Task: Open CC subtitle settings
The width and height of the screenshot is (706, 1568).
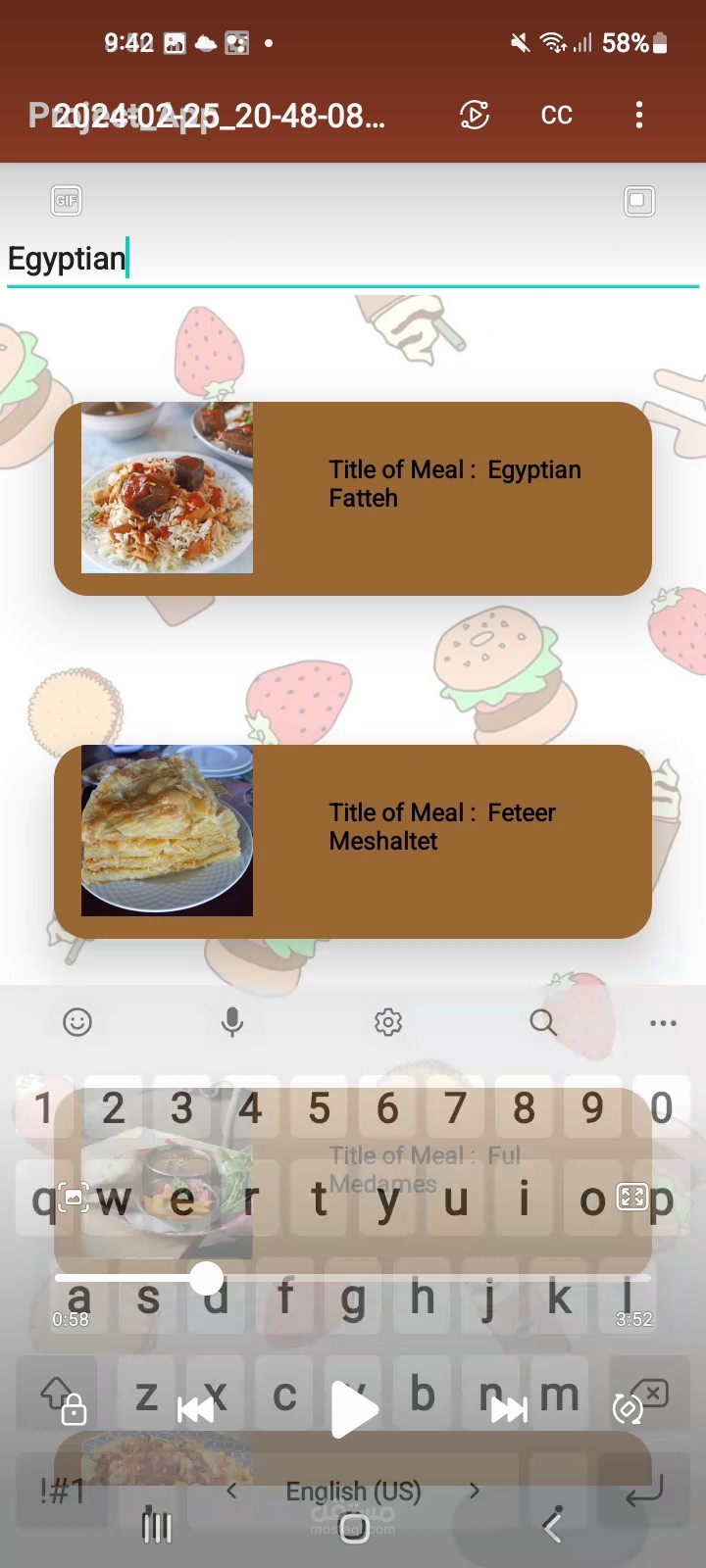Action: coord(556,116)
